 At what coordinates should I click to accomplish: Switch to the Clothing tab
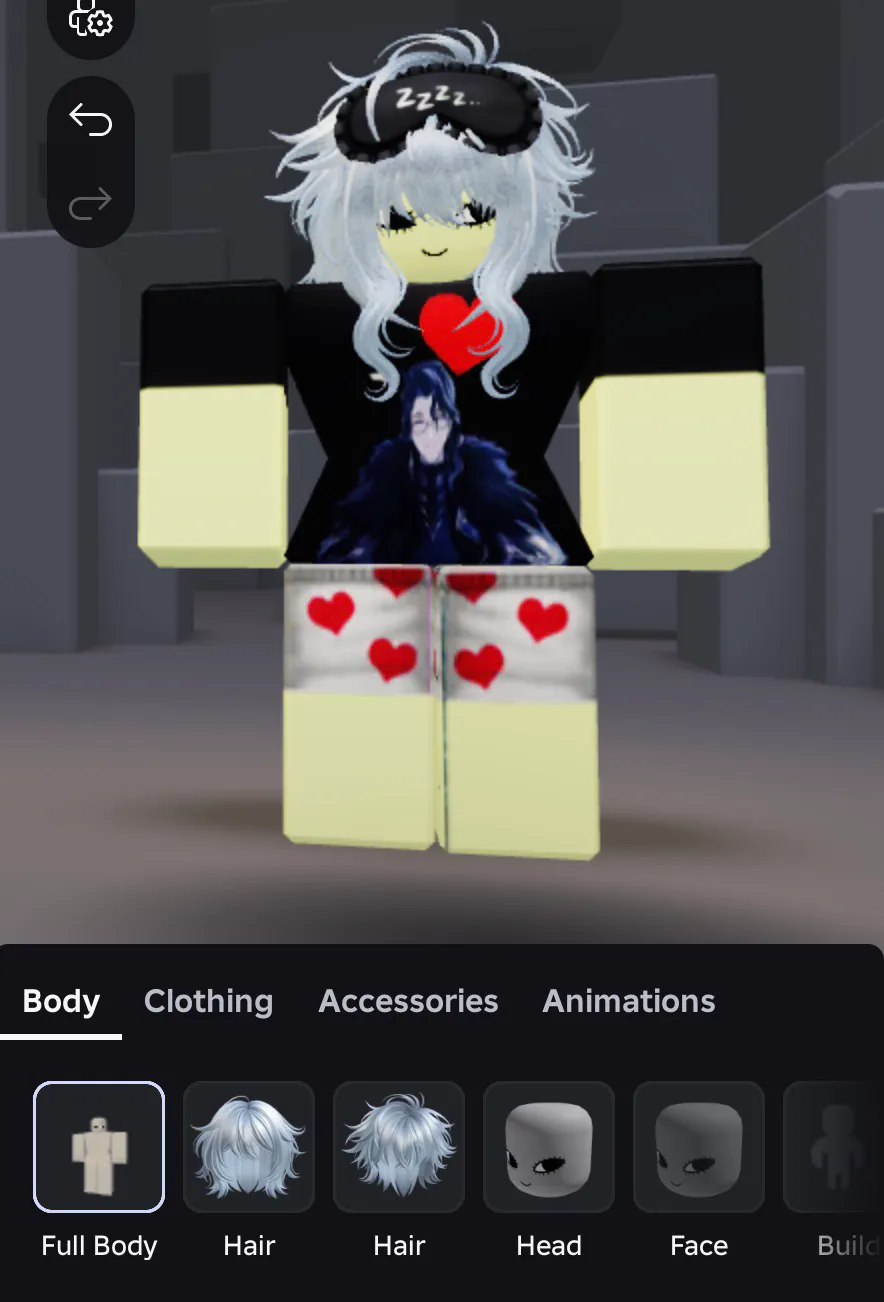[x=208, y=1001]
